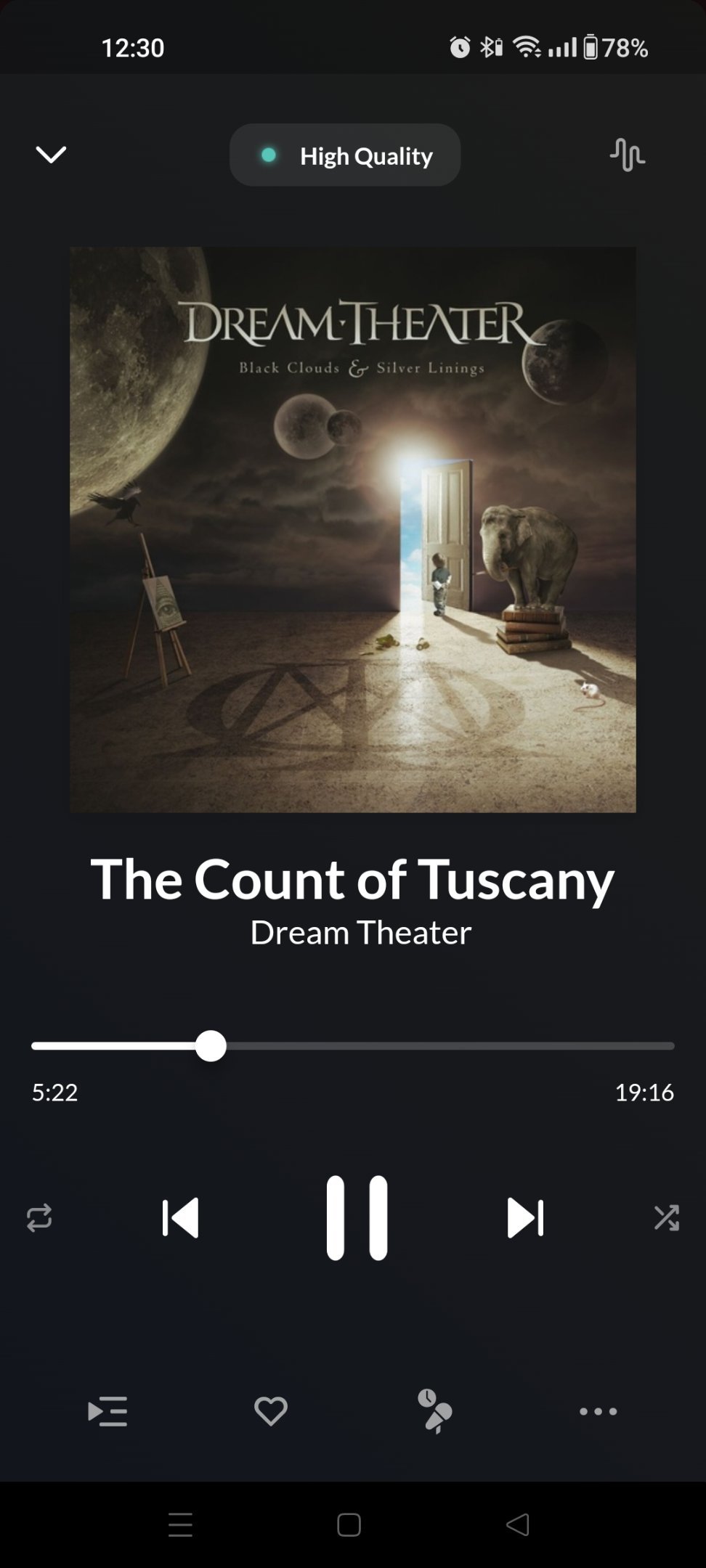Screen dimensions: 706x1568
Task: Skip to the next track
Action: coord(525,1217)
